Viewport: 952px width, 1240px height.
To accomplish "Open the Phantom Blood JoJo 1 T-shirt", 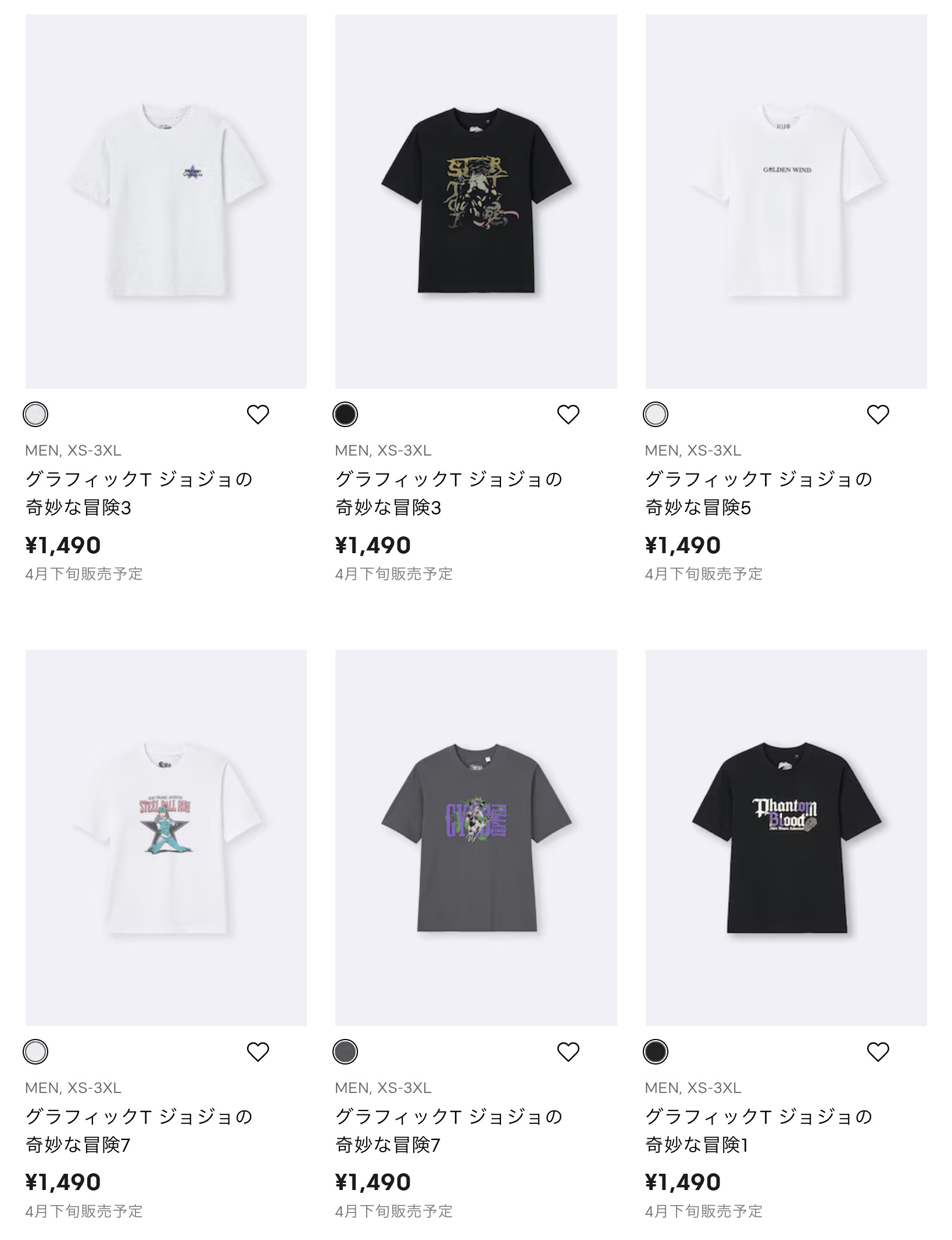I will coord(786,837).
